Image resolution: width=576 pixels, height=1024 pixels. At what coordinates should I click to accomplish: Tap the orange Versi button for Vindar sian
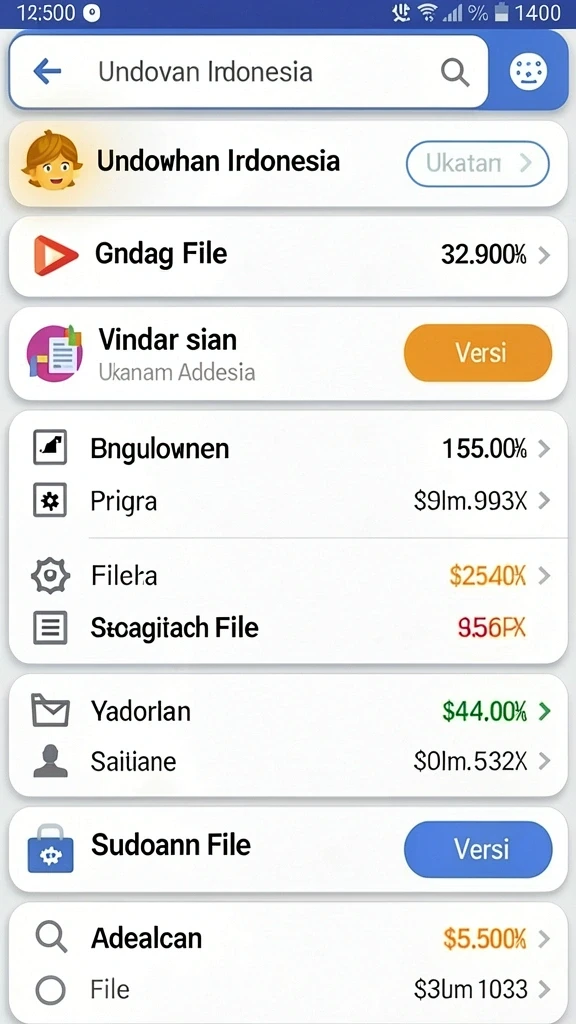[478, 353]
